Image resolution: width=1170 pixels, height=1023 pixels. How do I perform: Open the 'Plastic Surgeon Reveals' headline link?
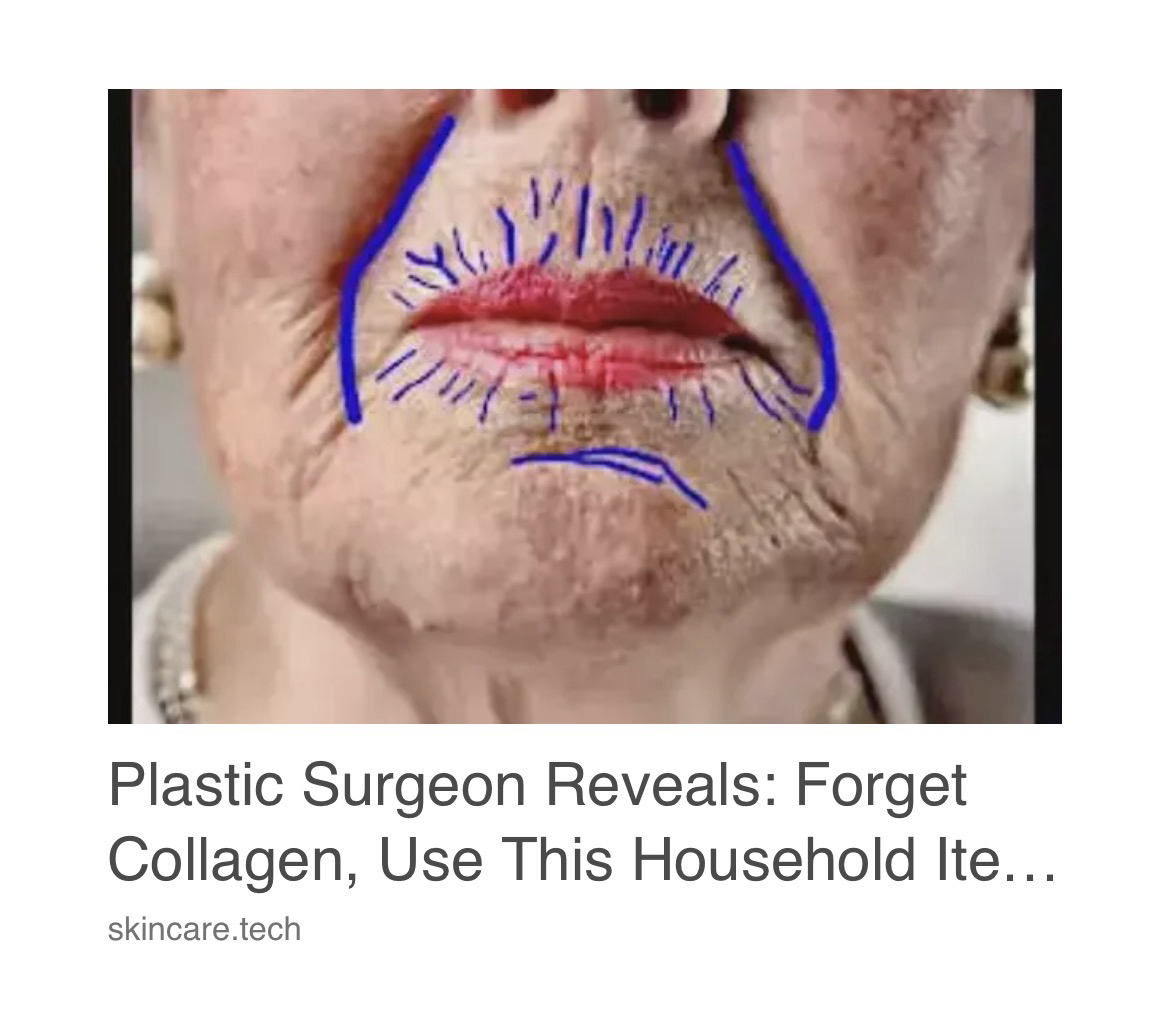click(580, 822)
